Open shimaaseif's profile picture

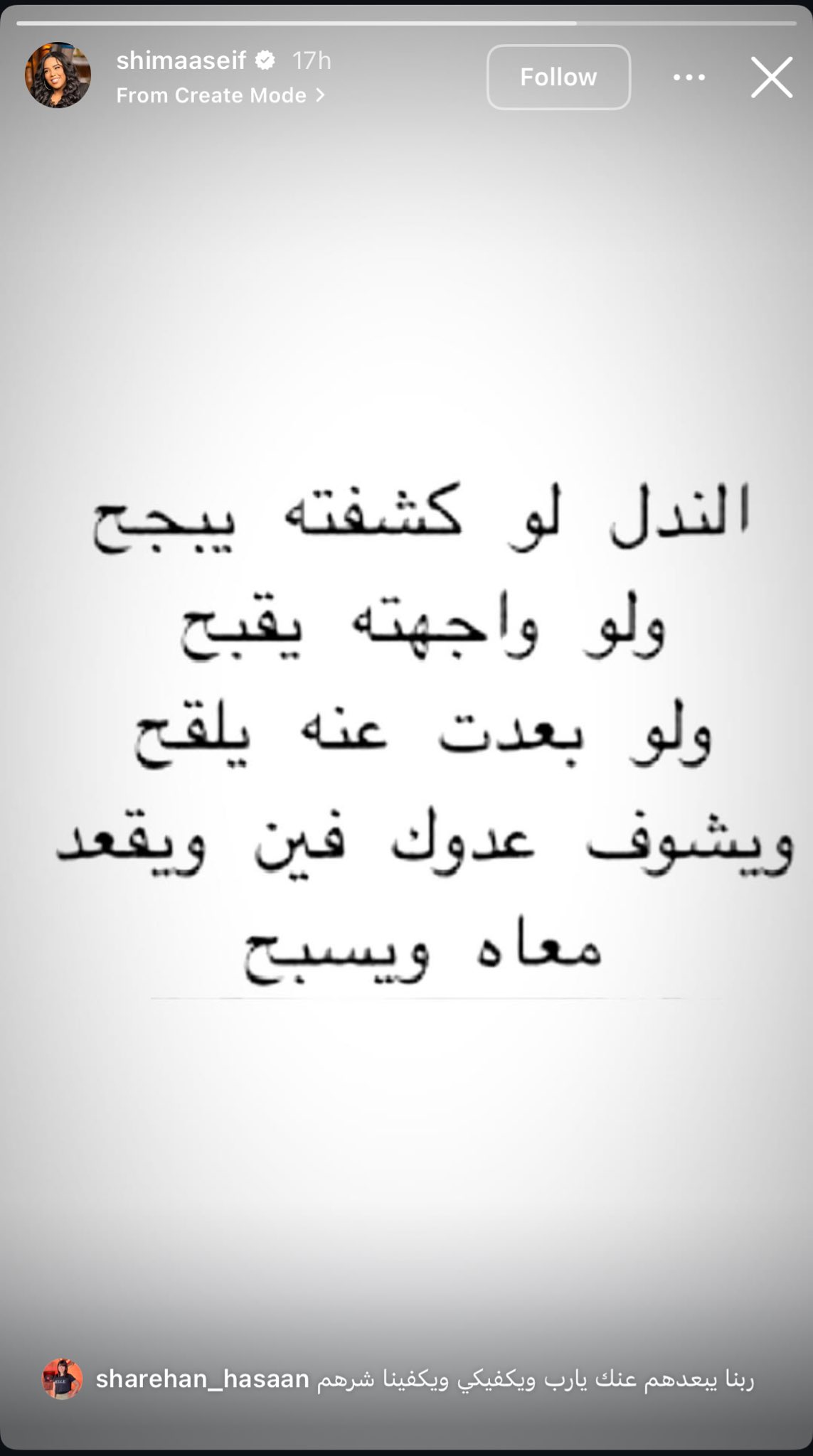[58, 75]
